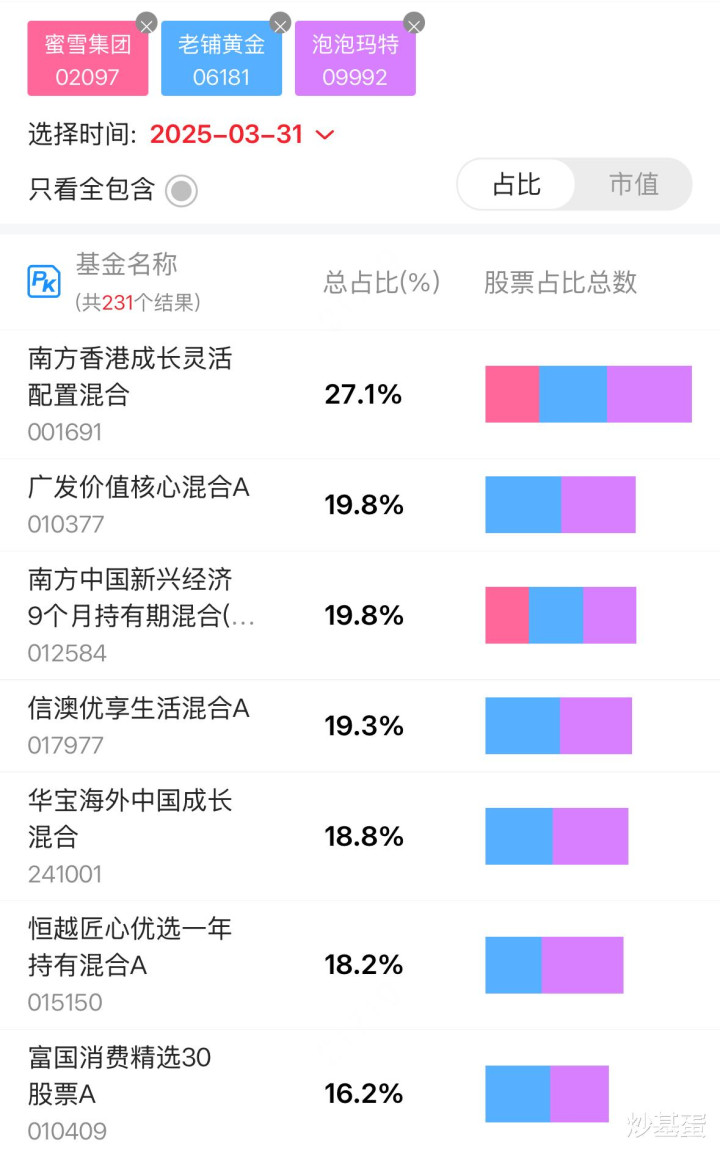Open fund 华宝海外中国成长混合 241001
Image resolution: width=720 pixels, height=1156 pixels.
[360, 836]
